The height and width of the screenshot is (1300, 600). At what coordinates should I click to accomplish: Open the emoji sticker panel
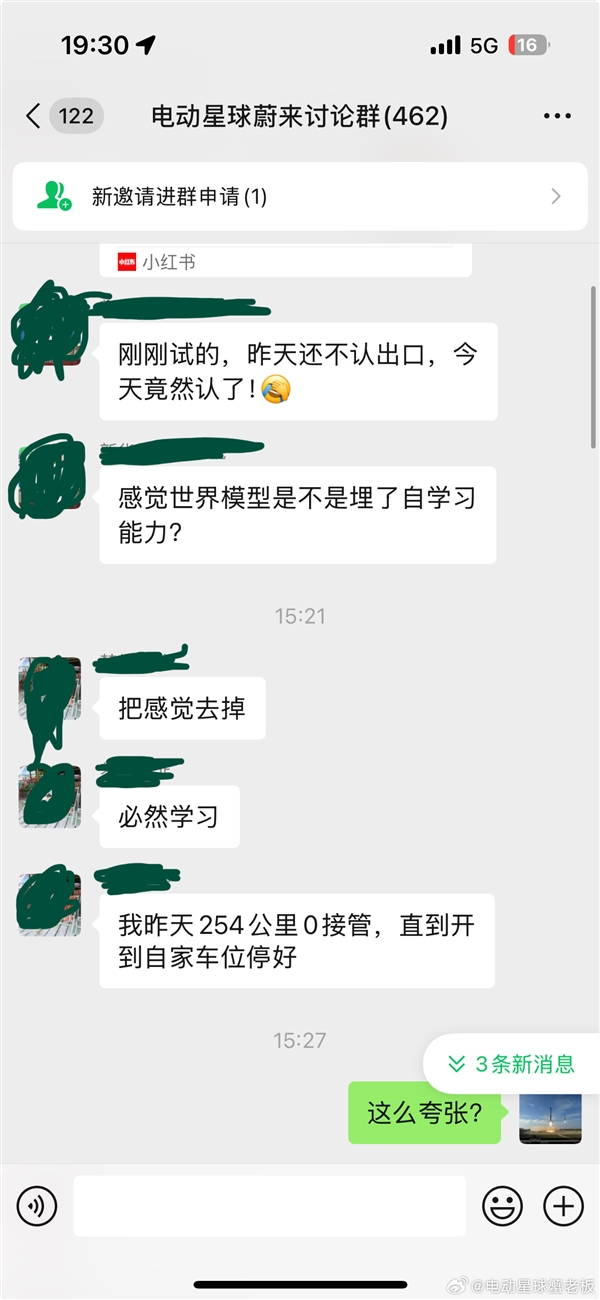(x=502, y=1206)
